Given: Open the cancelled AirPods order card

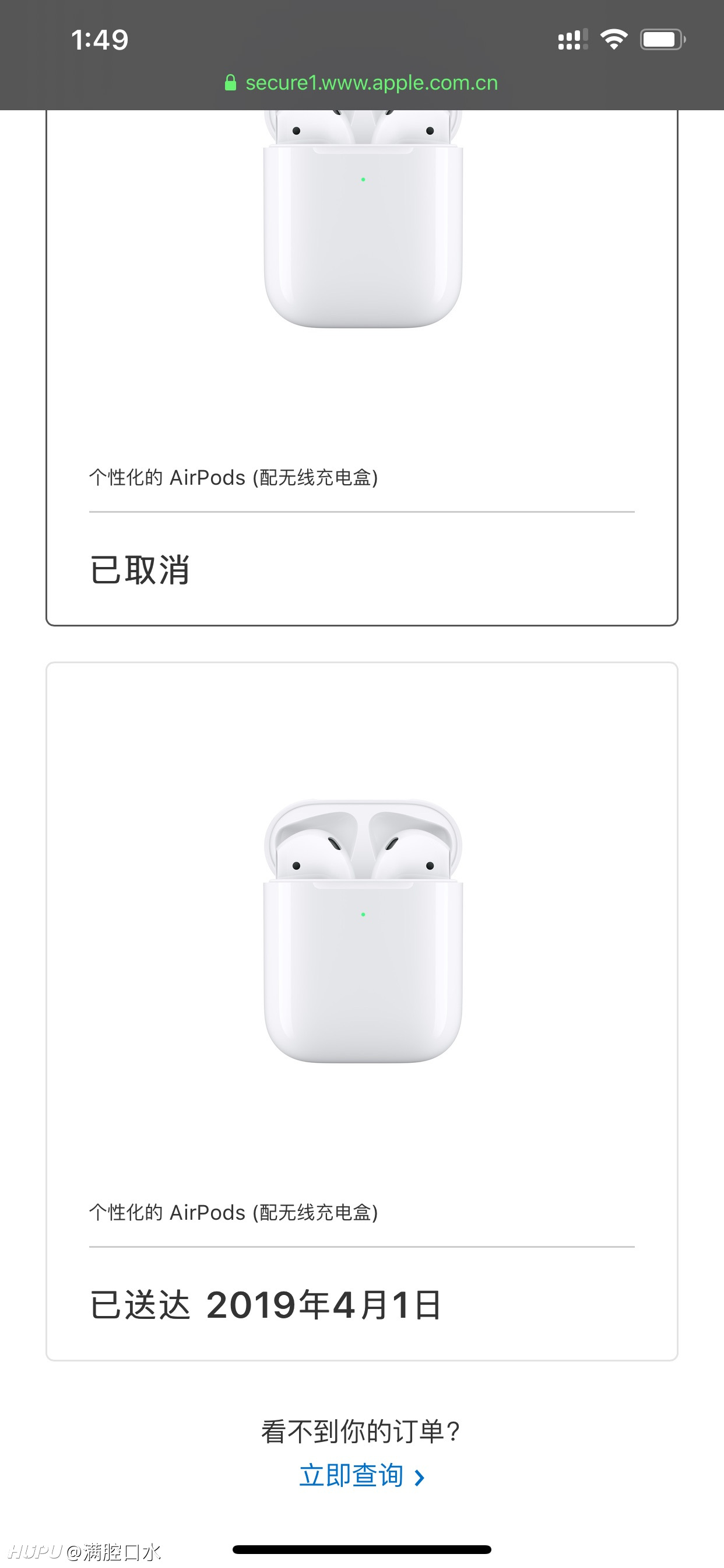Looking at the screenshot, I should (x=362, y=367).
